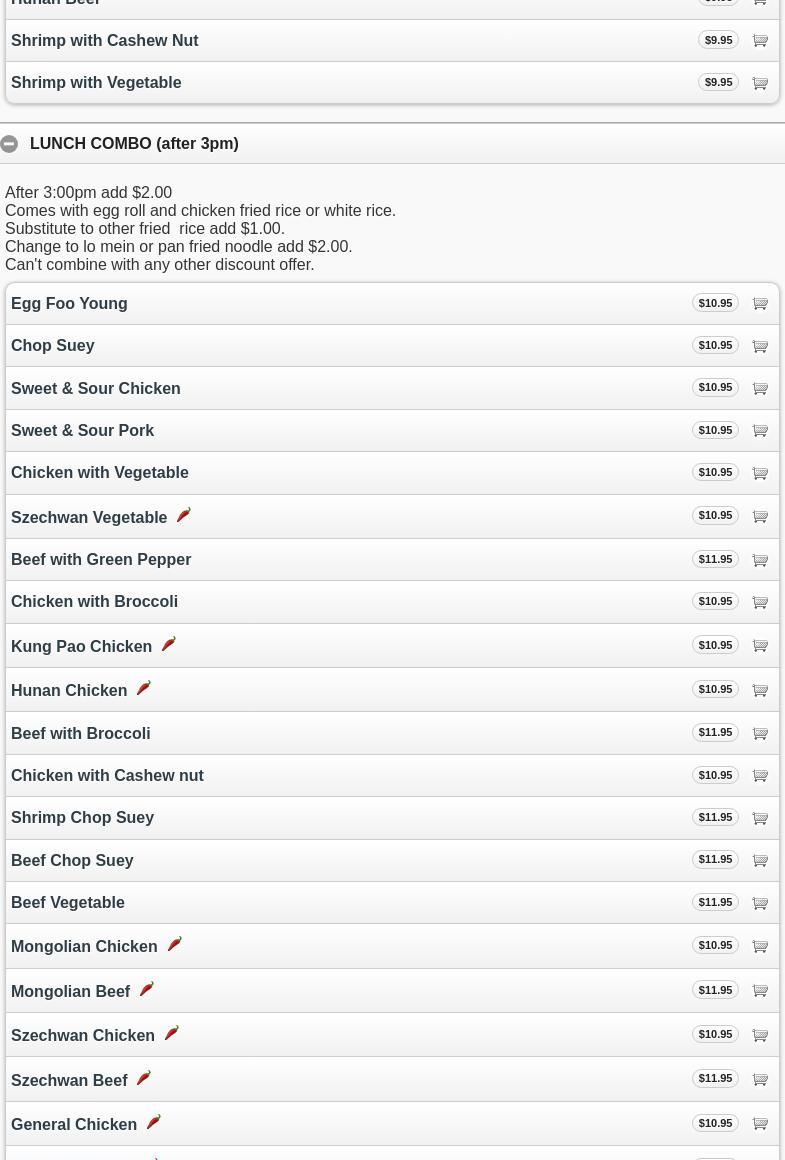Viewport: 785px width, 1160px height.
Task: Open Chicken with Vegetable
Action: [99, 473]
